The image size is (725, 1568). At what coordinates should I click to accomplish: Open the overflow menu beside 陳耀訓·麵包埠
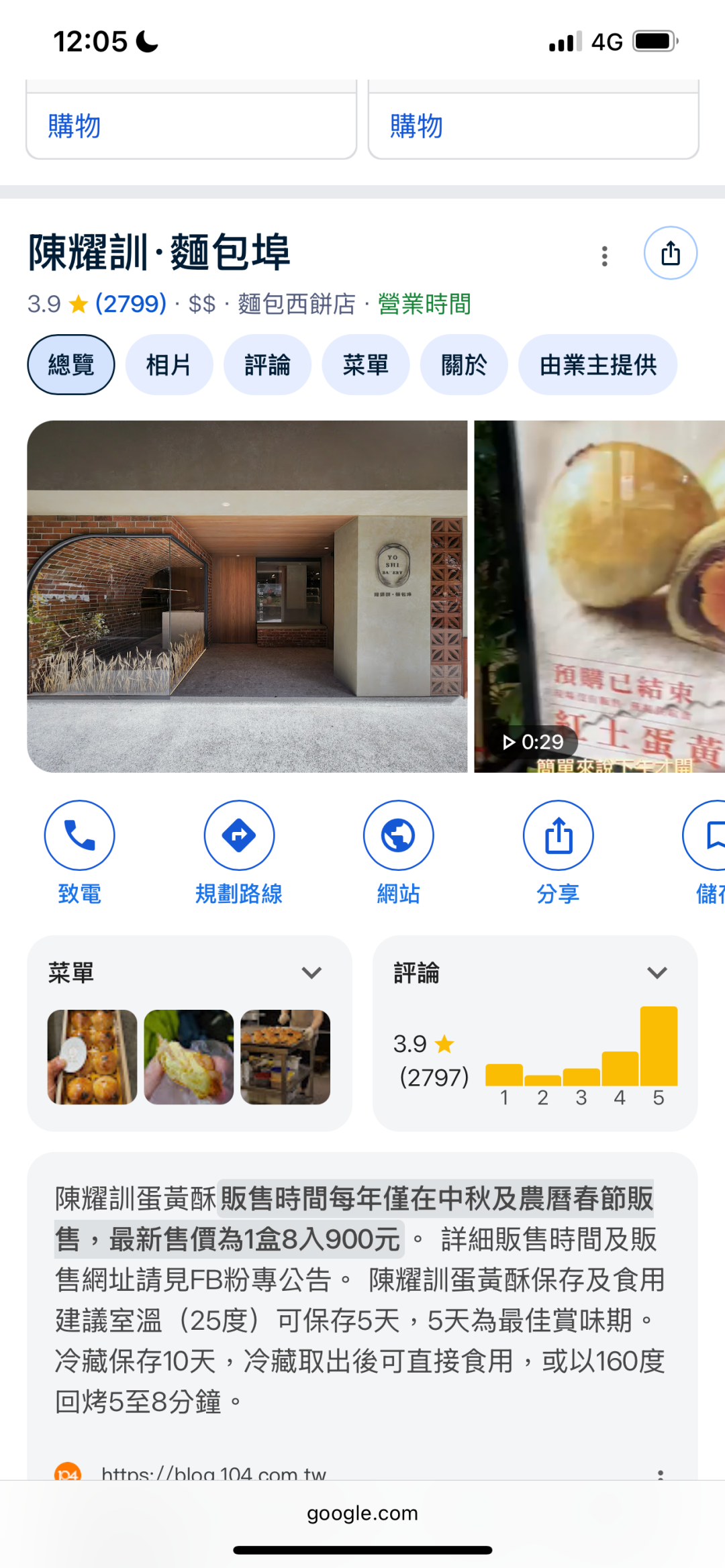(x=604, y=256)
